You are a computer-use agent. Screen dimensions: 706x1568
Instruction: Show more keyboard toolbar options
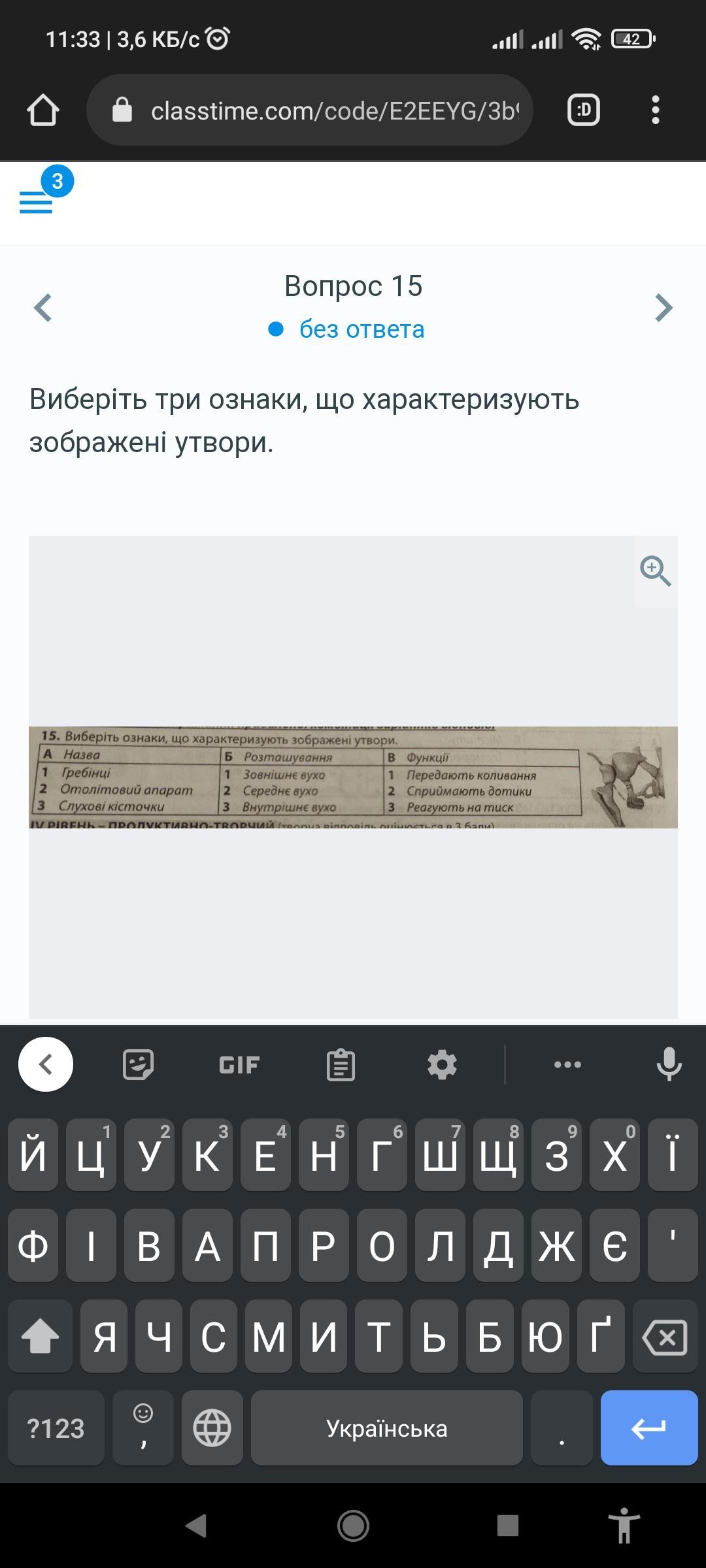567,1065
